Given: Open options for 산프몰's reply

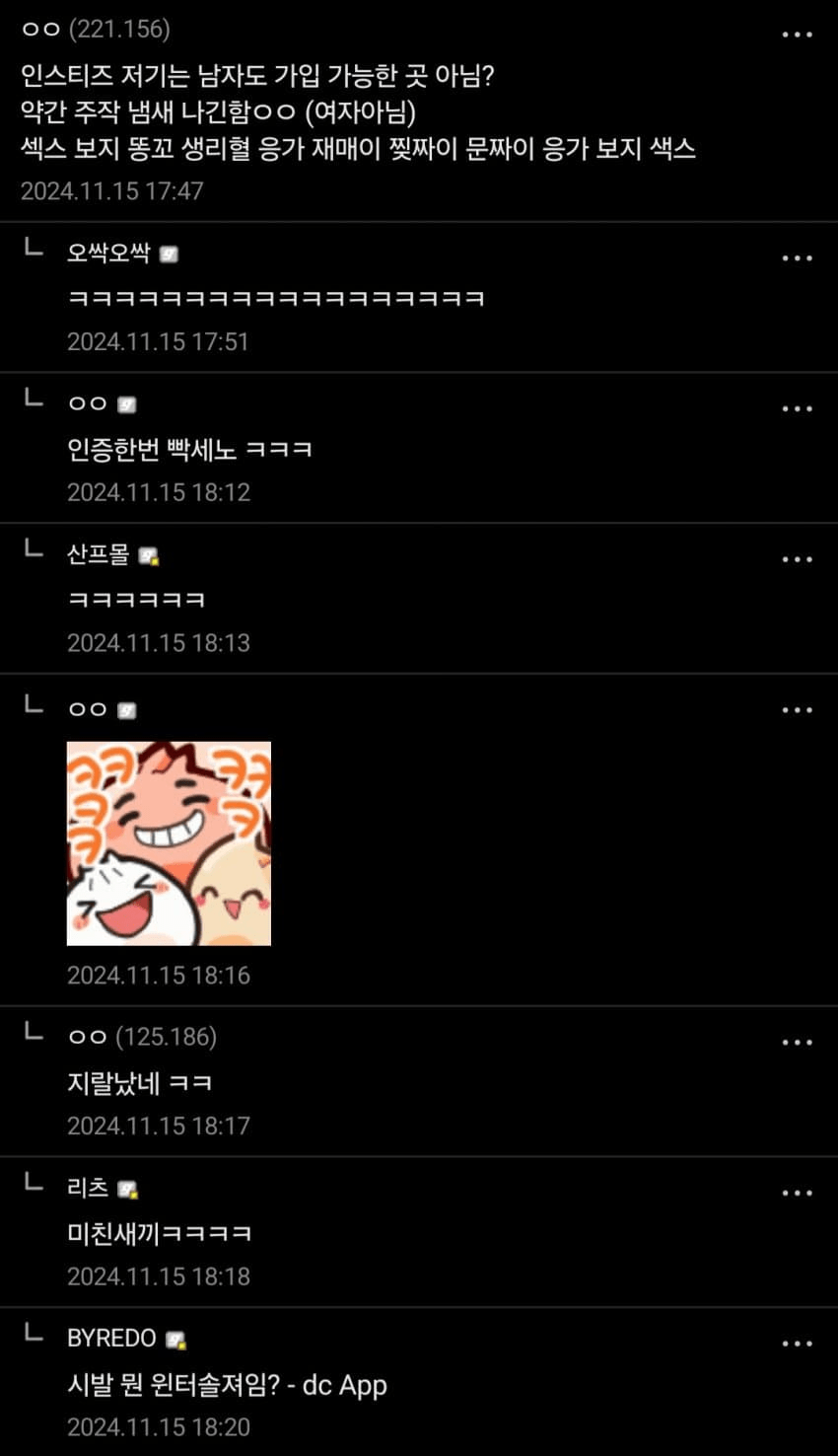Looking at the screenshot, I should (x=797, y=559).
